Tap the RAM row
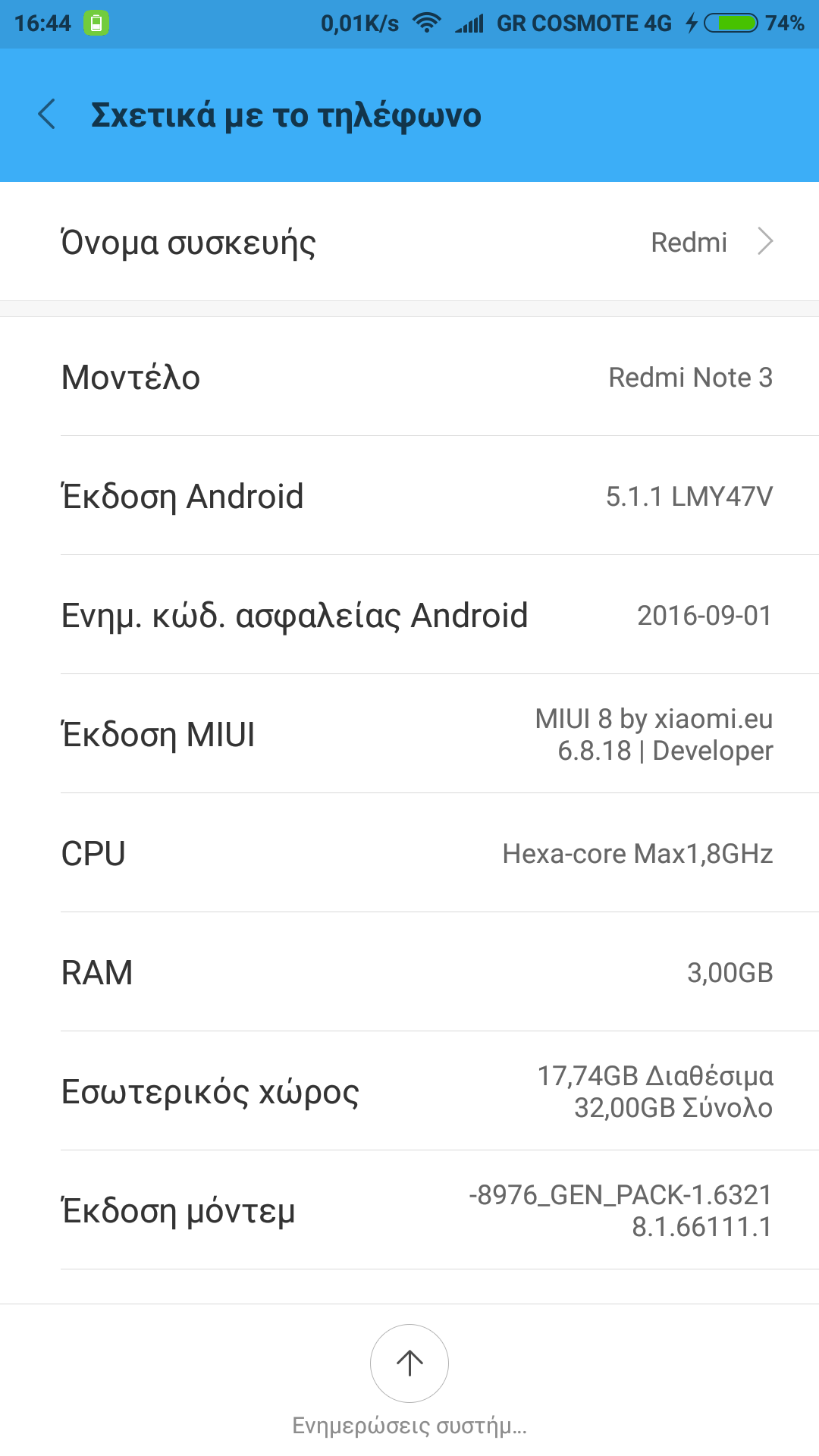The width and height of the screenshot is (819, 1456). pyautogui.click(x=409, y=972)
